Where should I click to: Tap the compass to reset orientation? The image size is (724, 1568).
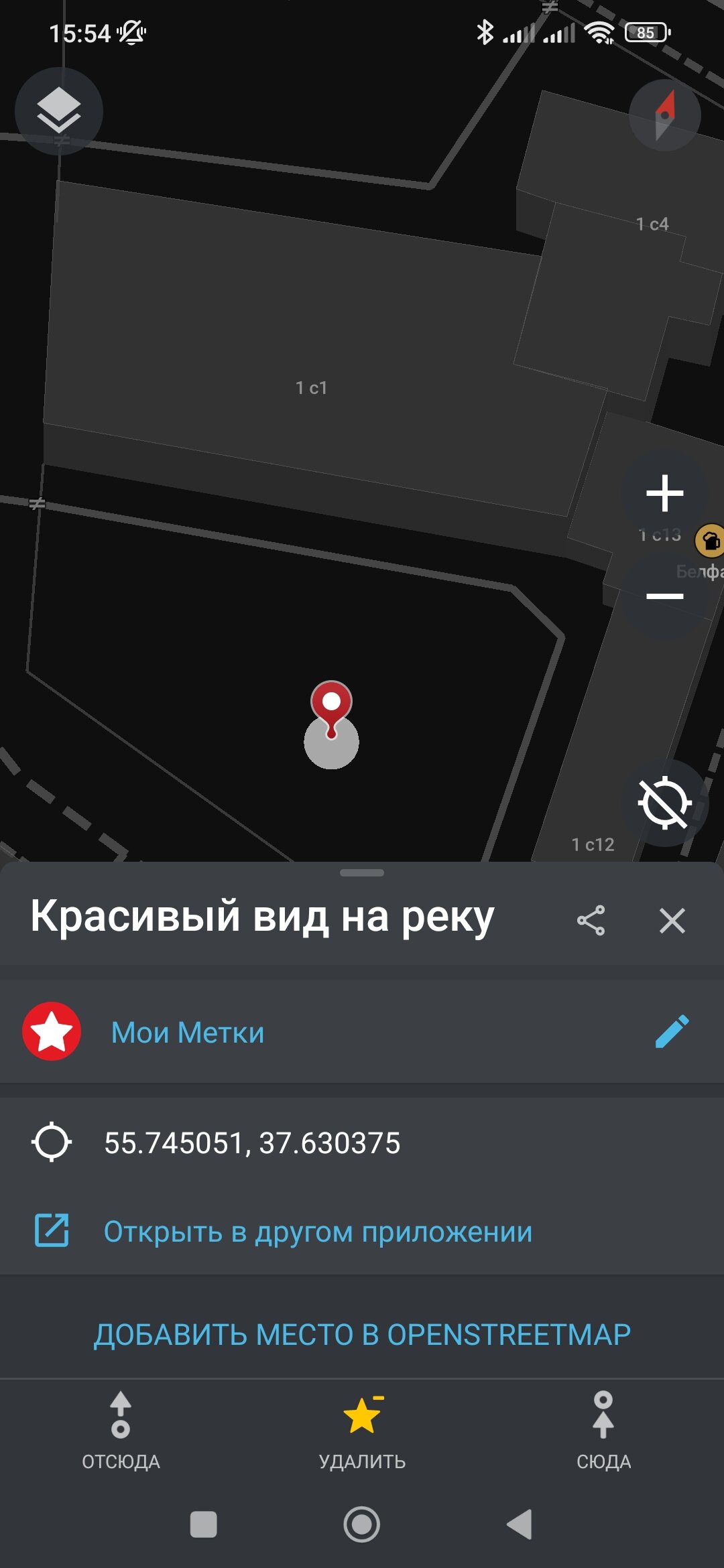[664, 115]
